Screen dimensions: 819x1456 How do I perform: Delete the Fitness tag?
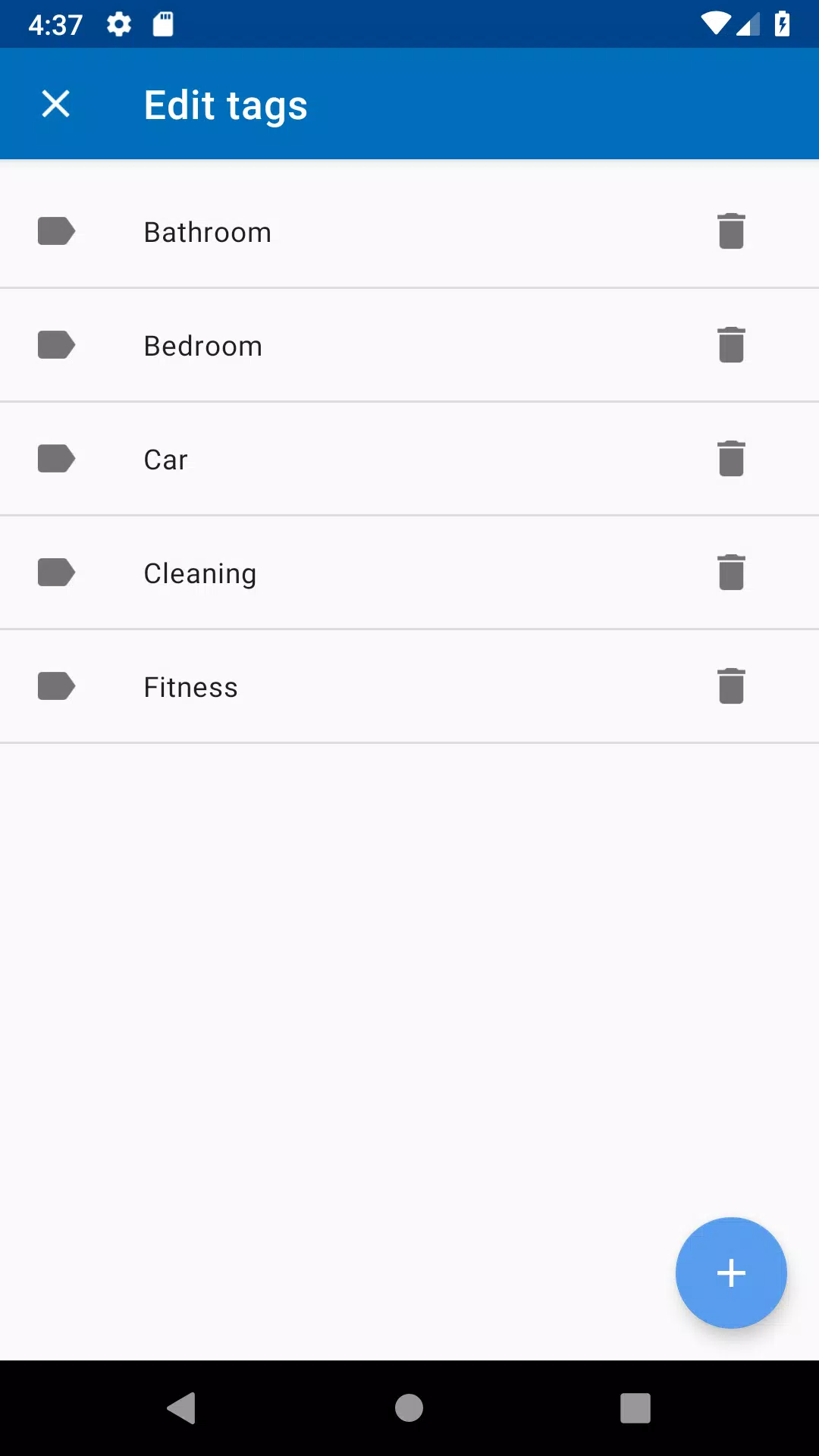click(731, 686)
